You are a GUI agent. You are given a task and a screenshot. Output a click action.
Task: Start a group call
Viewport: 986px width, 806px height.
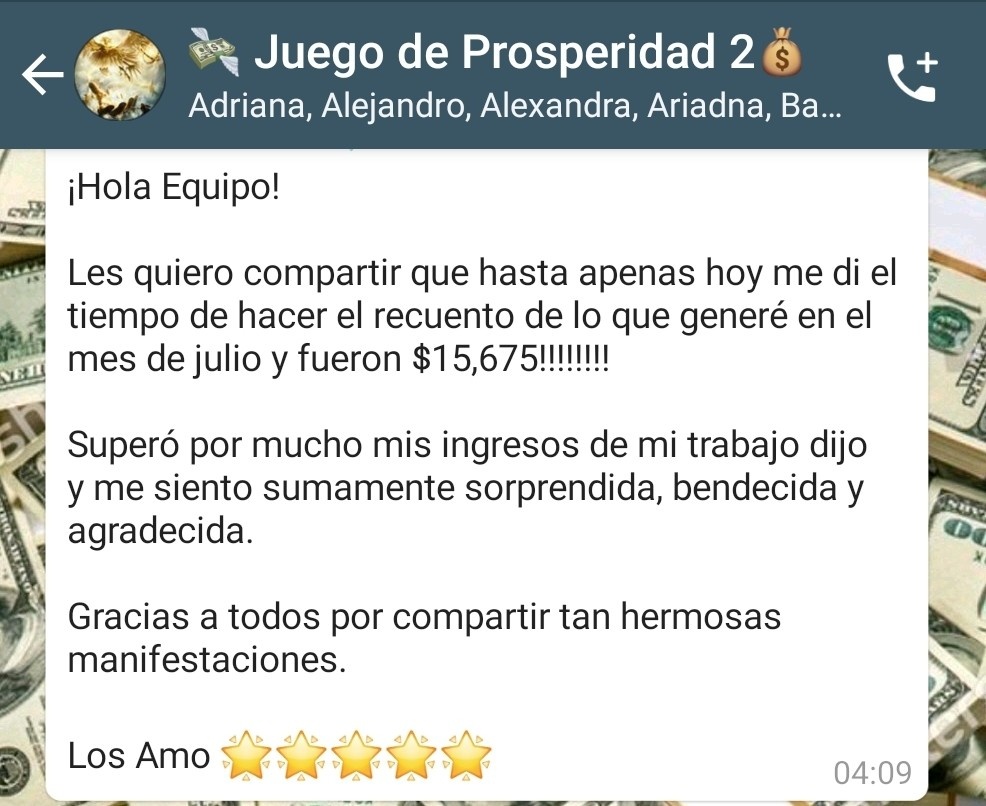click(911, 76)
